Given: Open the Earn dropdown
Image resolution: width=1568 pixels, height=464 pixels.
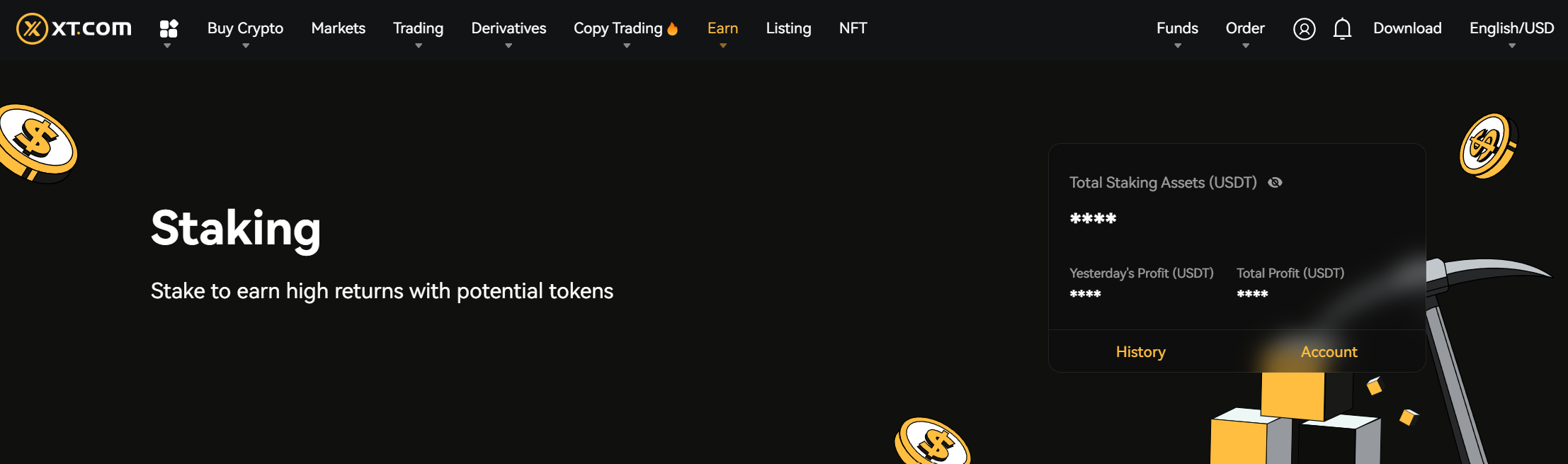Looking at the screenshot, I should pos(722,28).
